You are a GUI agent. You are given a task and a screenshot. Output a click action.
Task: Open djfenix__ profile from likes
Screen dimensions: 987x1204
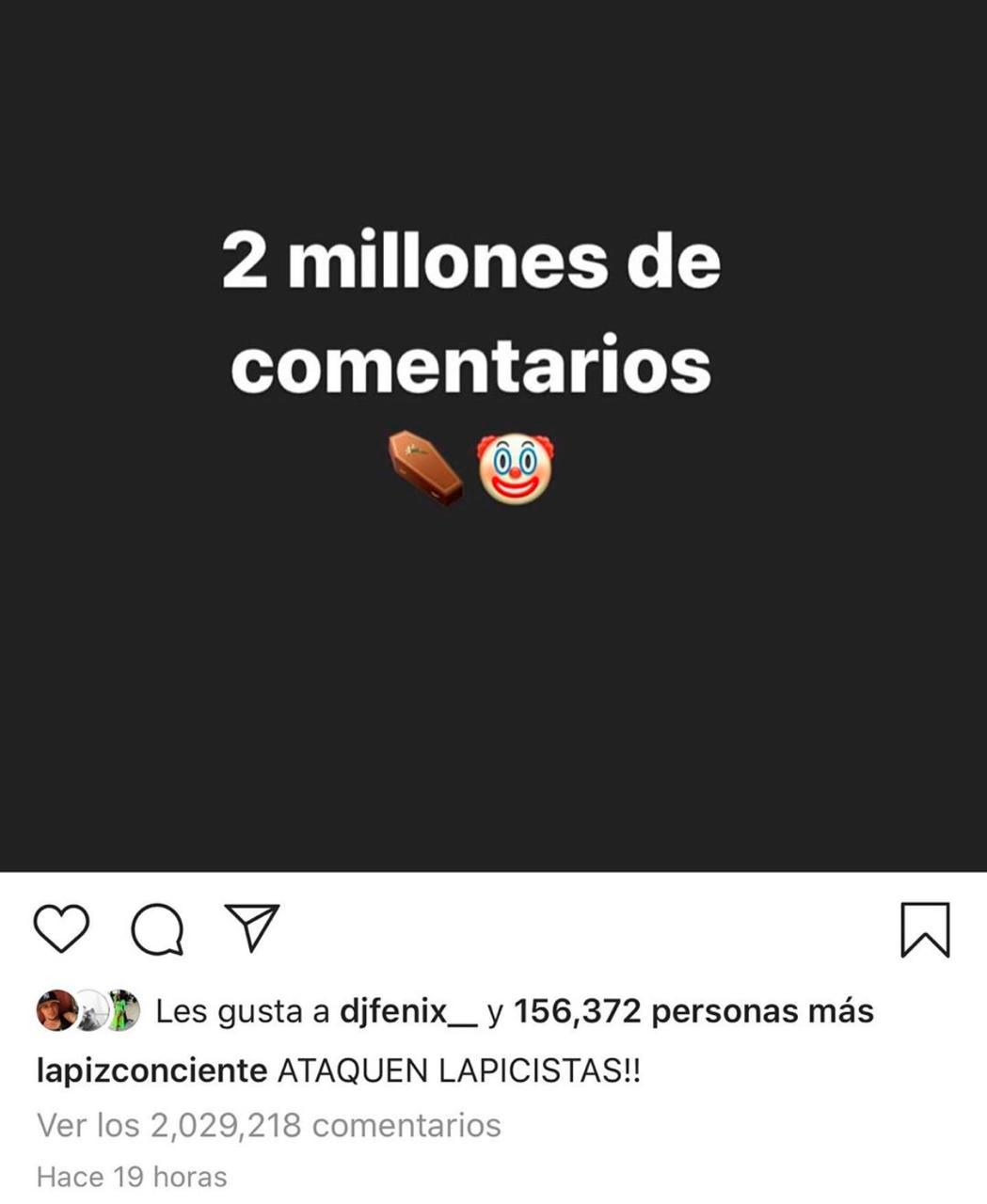(408, 1011)
